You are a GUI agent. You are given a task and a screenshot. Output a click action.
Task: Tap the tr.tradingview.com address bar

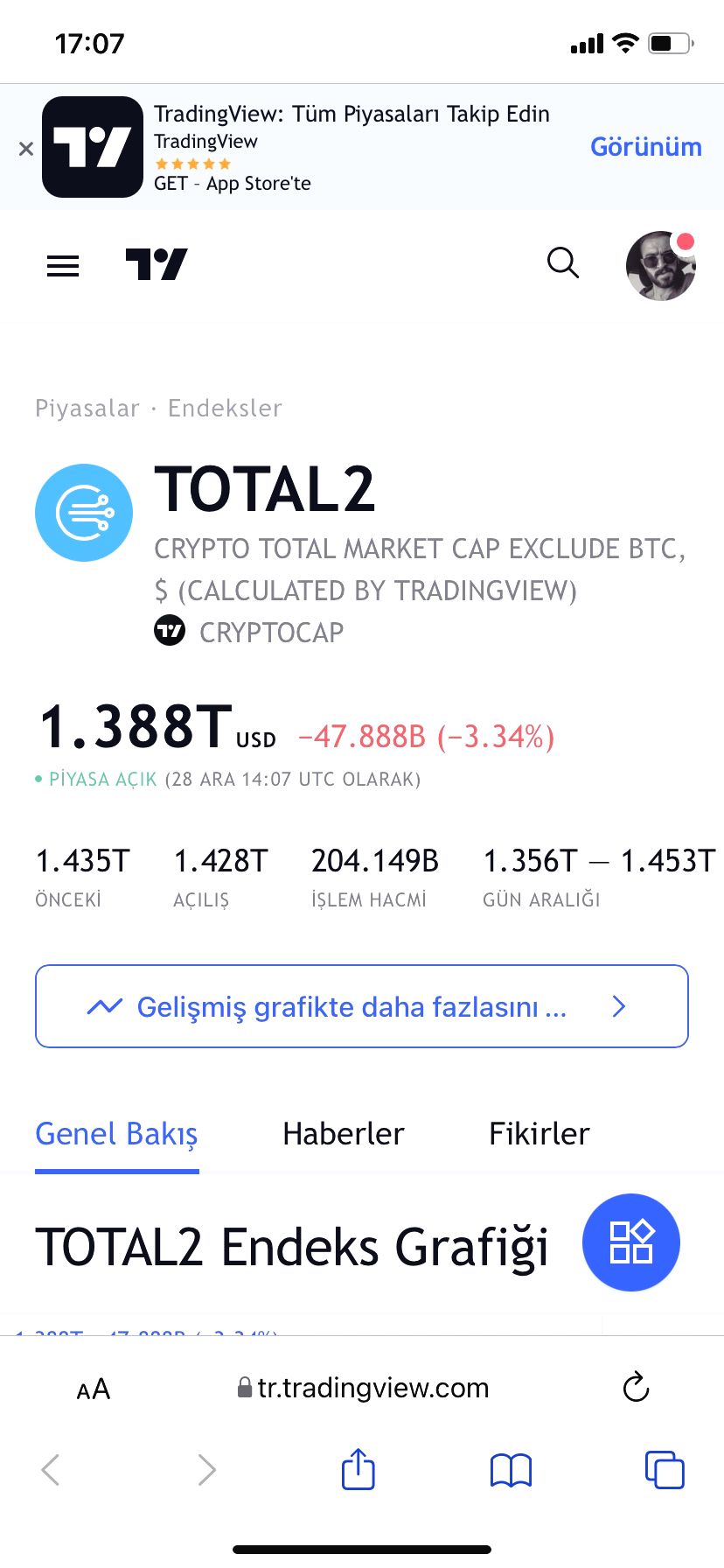tap(363, 1388)
